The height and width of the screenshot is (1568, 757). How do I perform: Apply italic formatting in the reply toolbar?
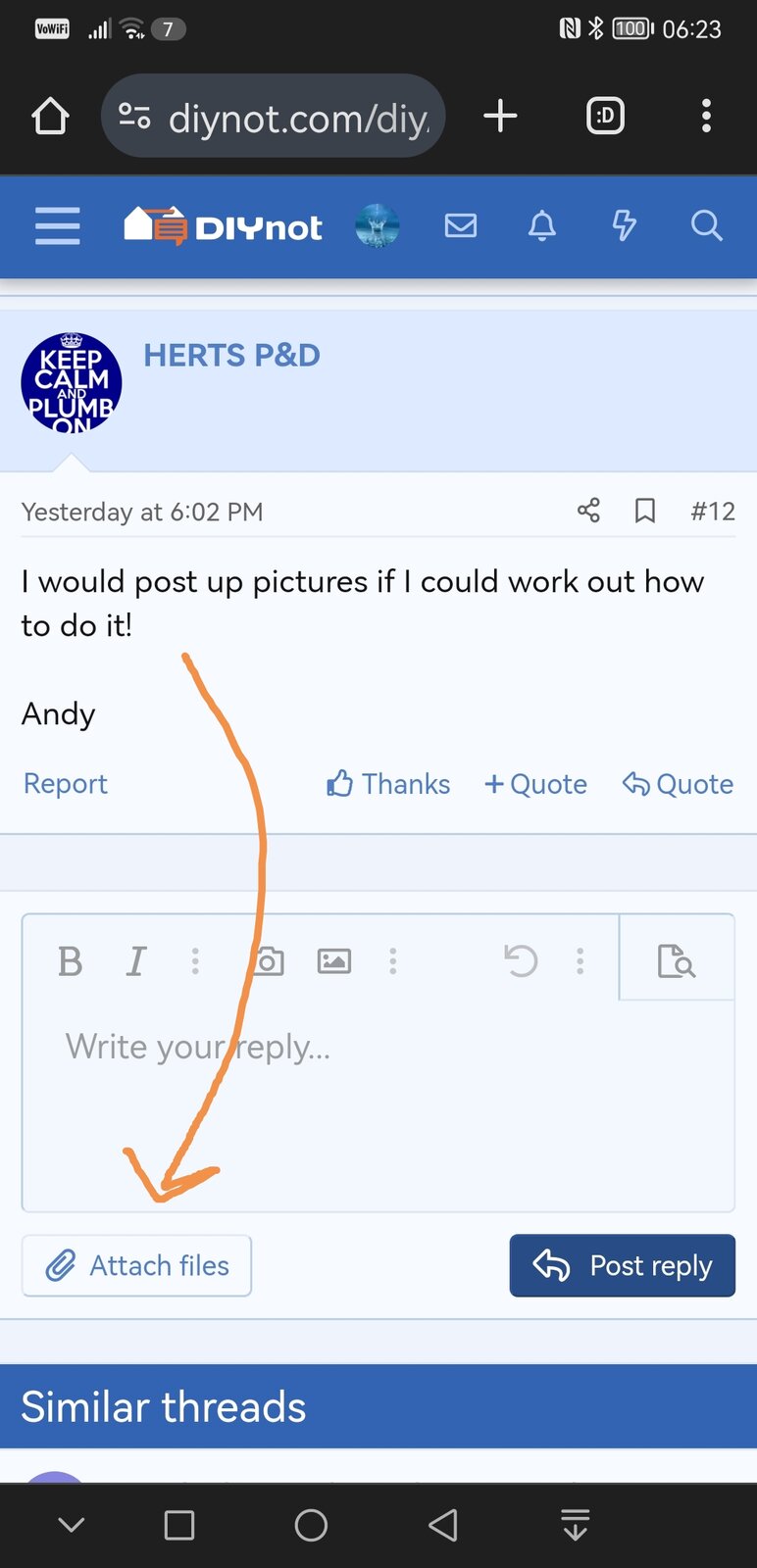click(x=135, y=960)
